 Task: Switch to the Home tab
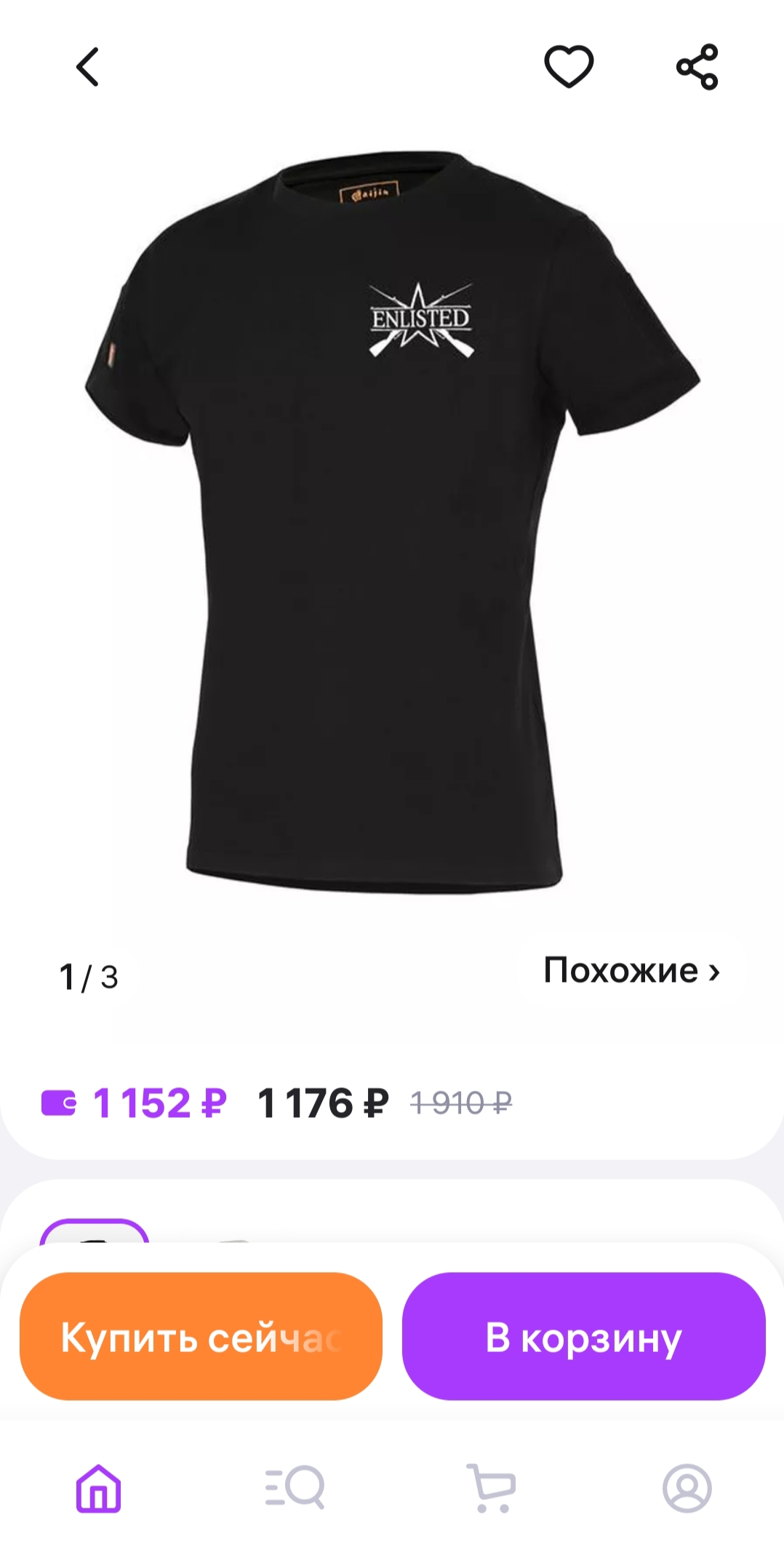tap(98, 1488)
